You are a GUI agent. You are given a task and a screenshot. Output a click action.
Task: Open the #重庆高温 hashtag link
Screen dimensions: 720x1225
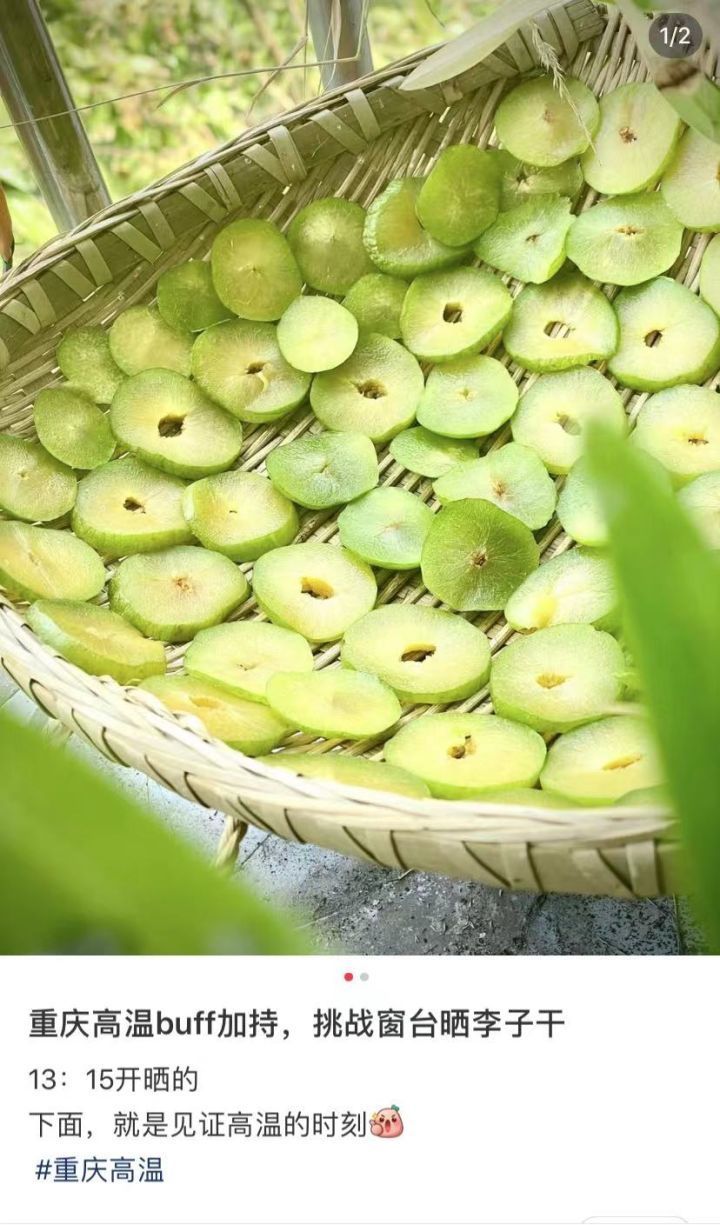pyautogui.click(x=99, y=1170)
